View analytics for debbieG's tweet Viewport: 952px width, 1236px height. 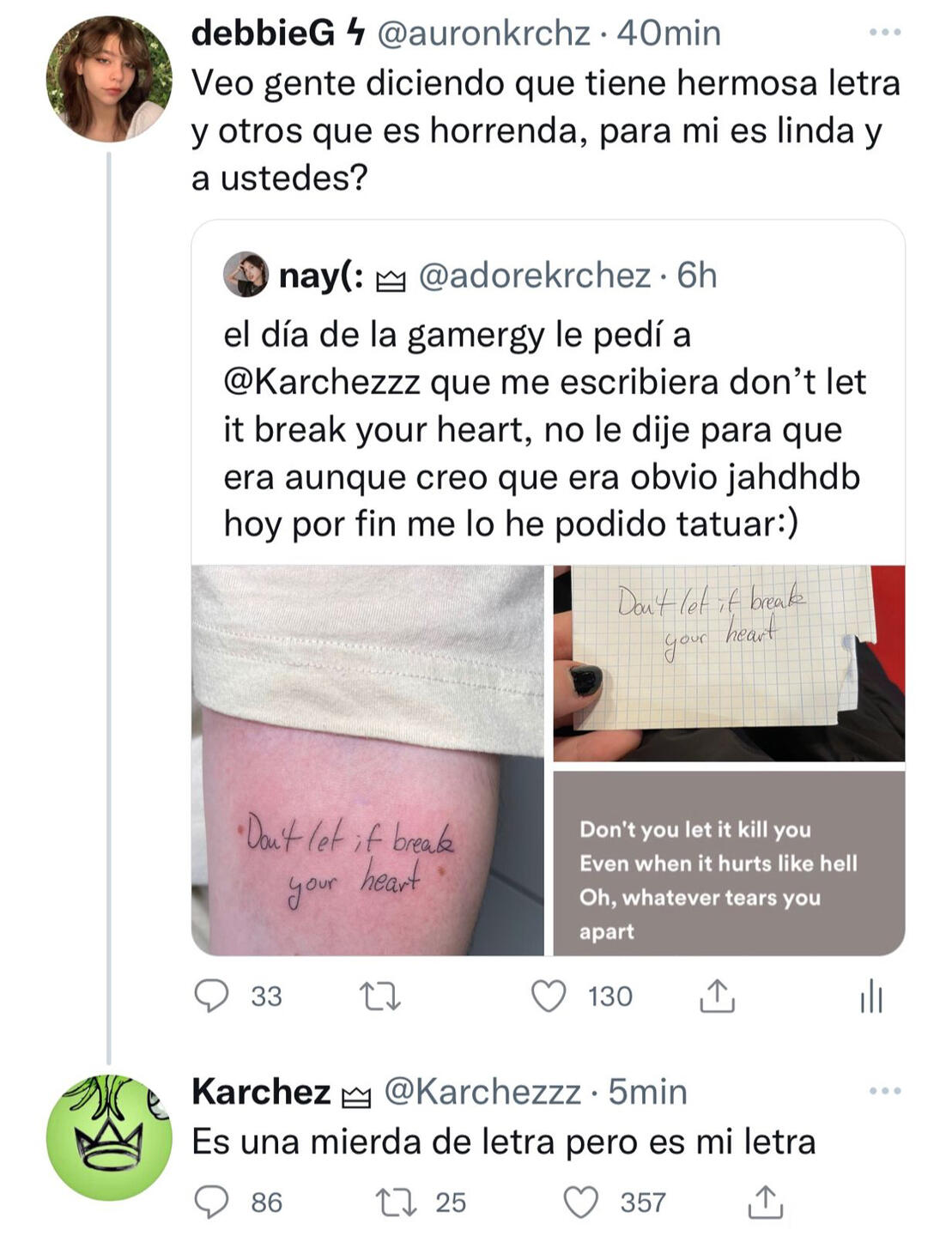[871, 996]
